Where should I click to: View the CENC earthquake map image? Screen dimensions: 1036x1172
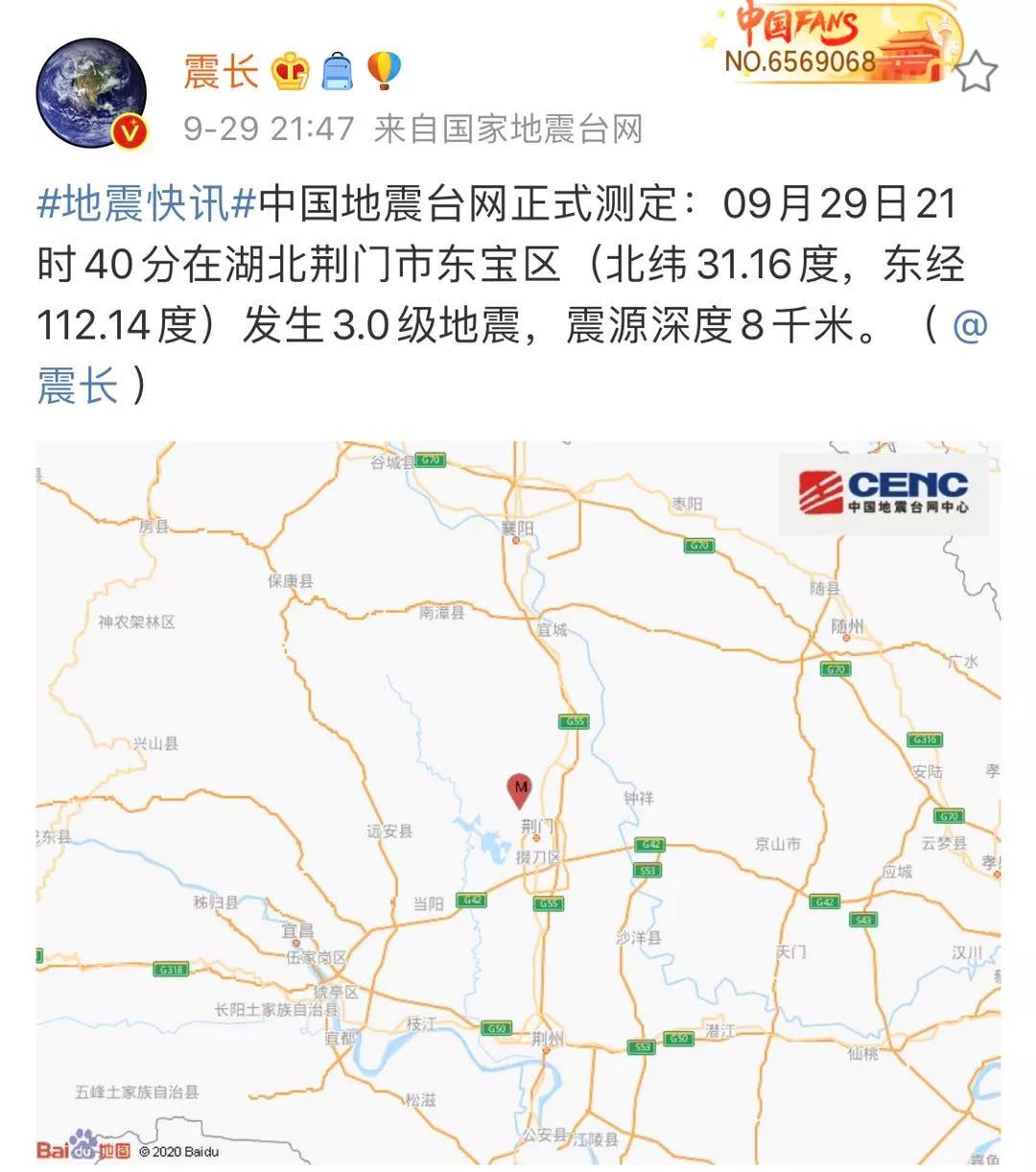518,802
